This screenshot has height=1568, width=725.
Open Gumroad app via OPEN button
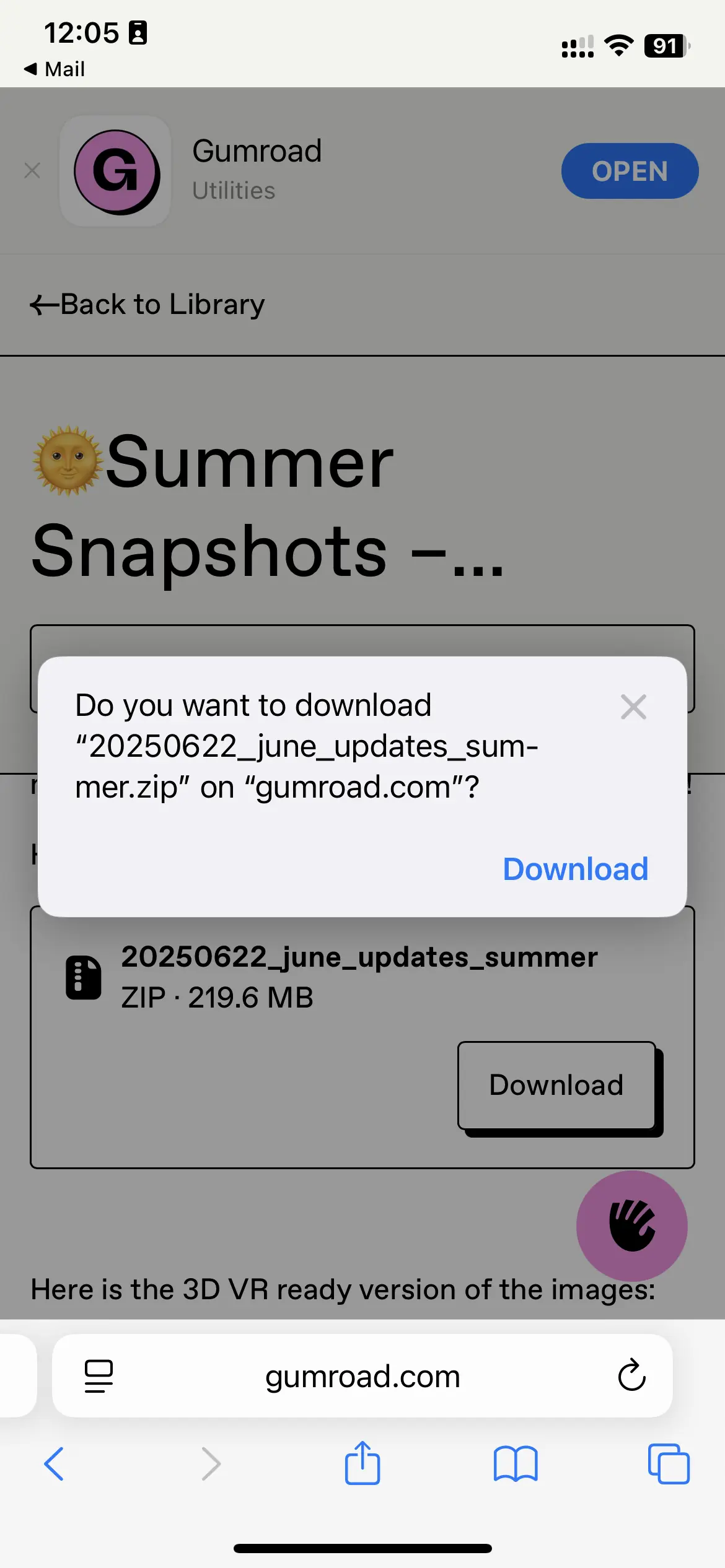point(630,171)
